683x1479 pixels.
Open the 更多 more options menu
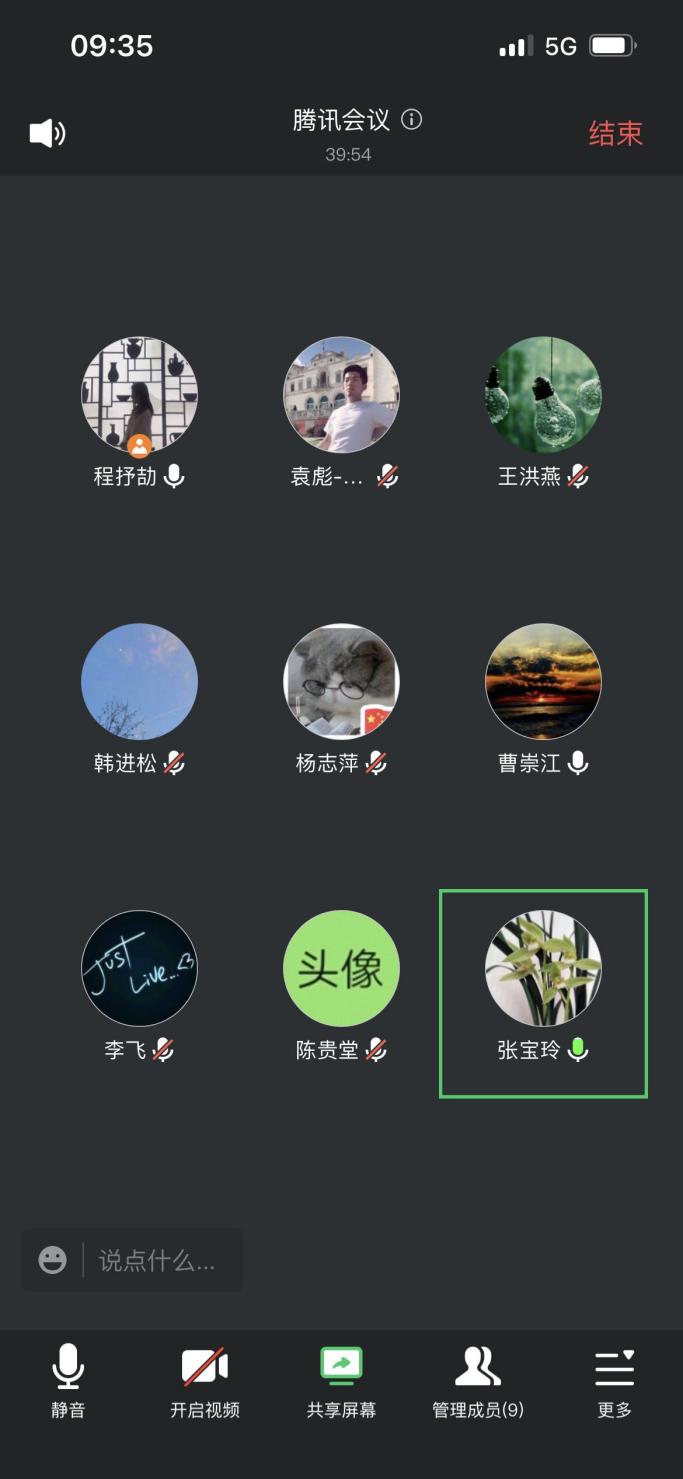click(x=614, y=1380)
